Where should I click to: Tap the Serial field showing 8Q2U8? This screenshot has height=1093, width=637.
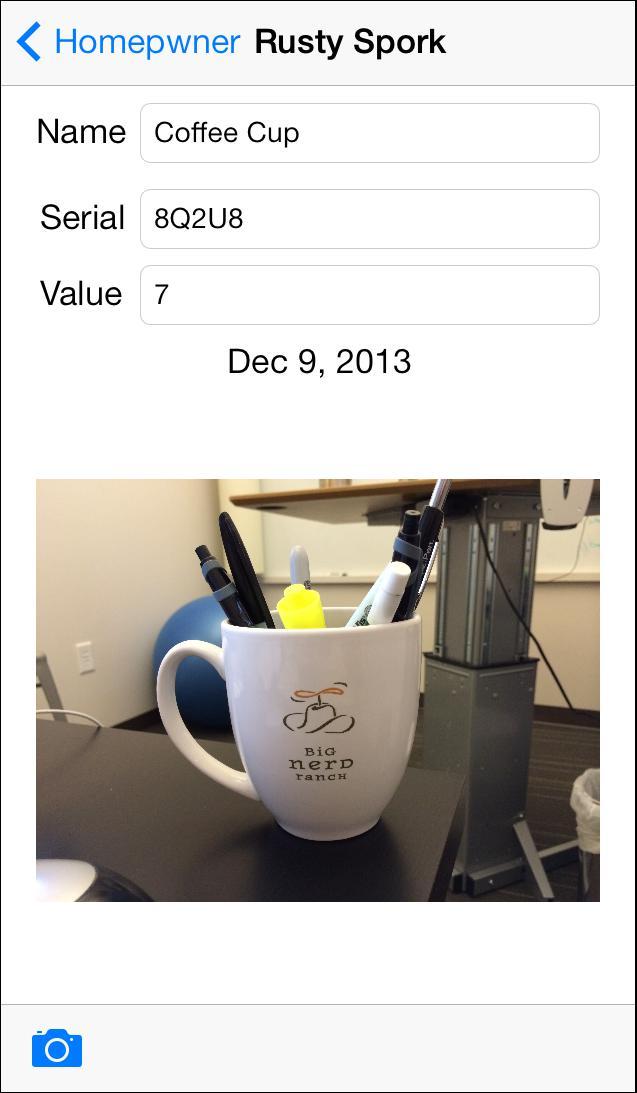point(369,219)
